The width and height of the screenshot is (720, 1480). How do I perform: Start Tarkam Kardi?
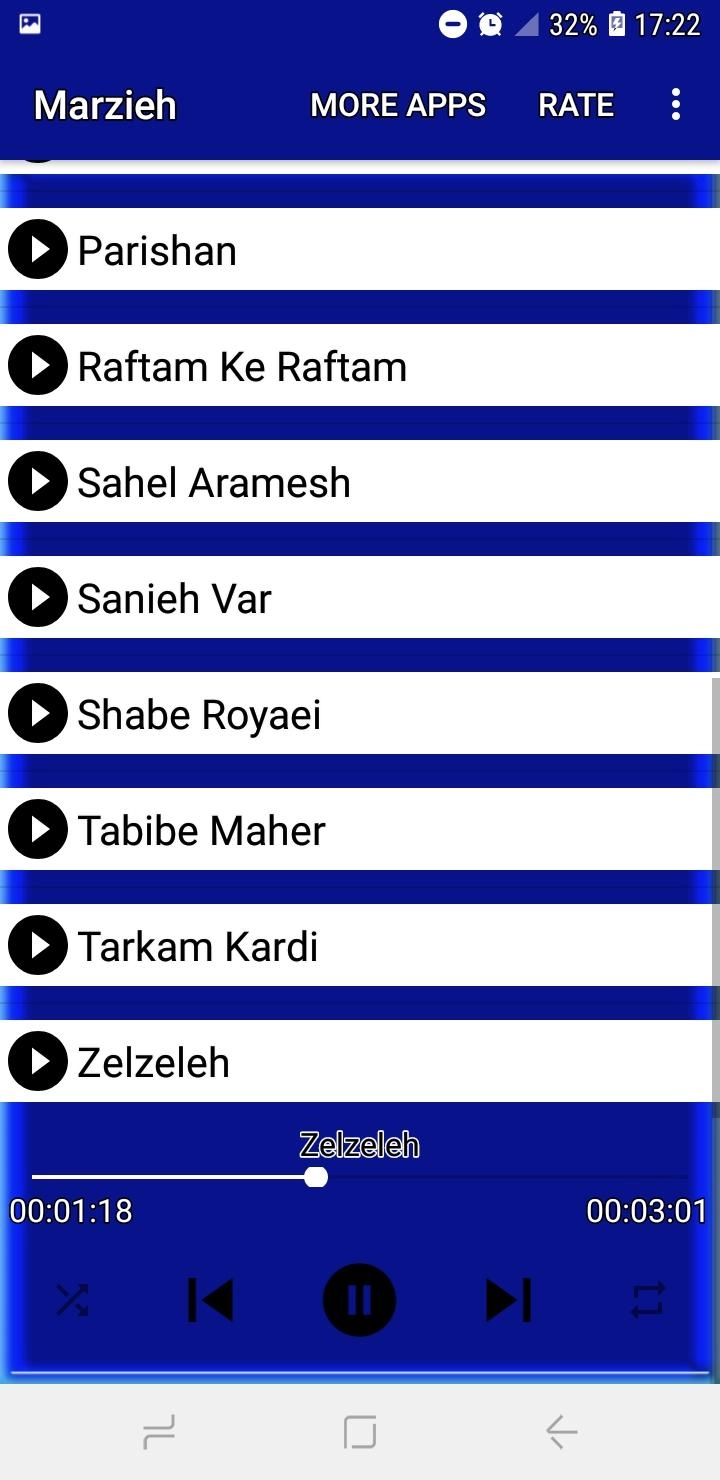coord(360,946)
